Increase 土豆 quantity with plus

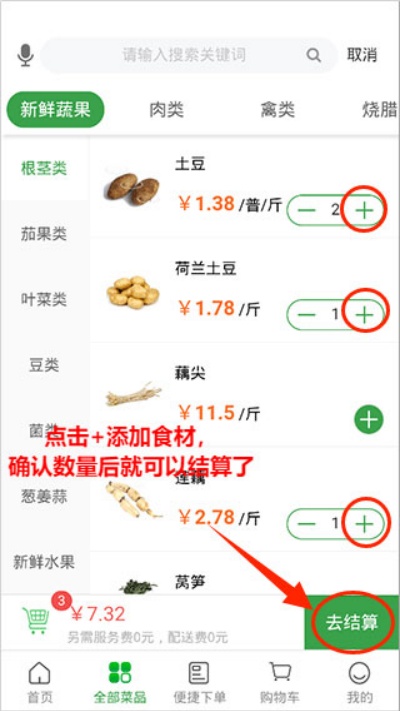click(364, 210)
